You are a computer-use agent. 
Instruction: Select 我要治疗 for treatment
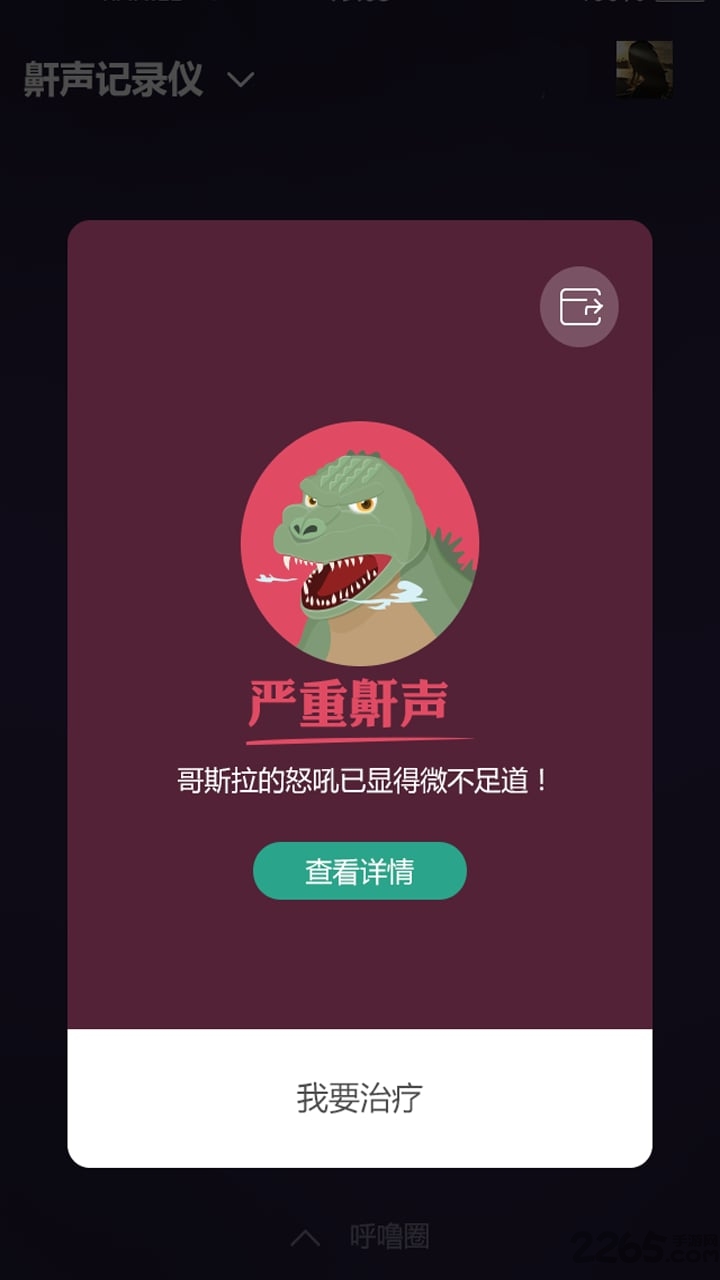(x=359, y=1098)
